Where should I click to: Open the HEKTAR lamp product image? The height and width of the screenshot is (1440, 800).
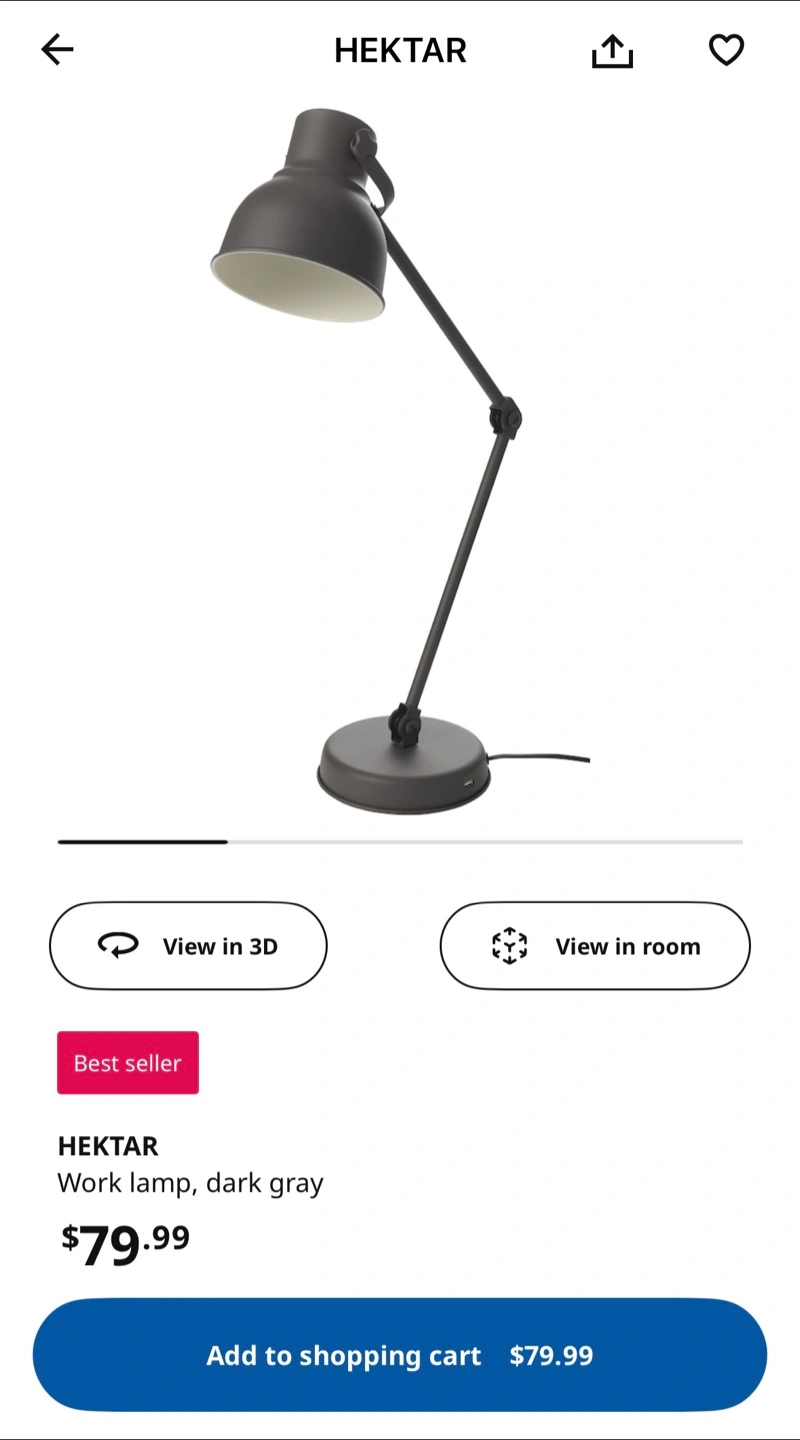pyautogui.click(x=400, y=462)
